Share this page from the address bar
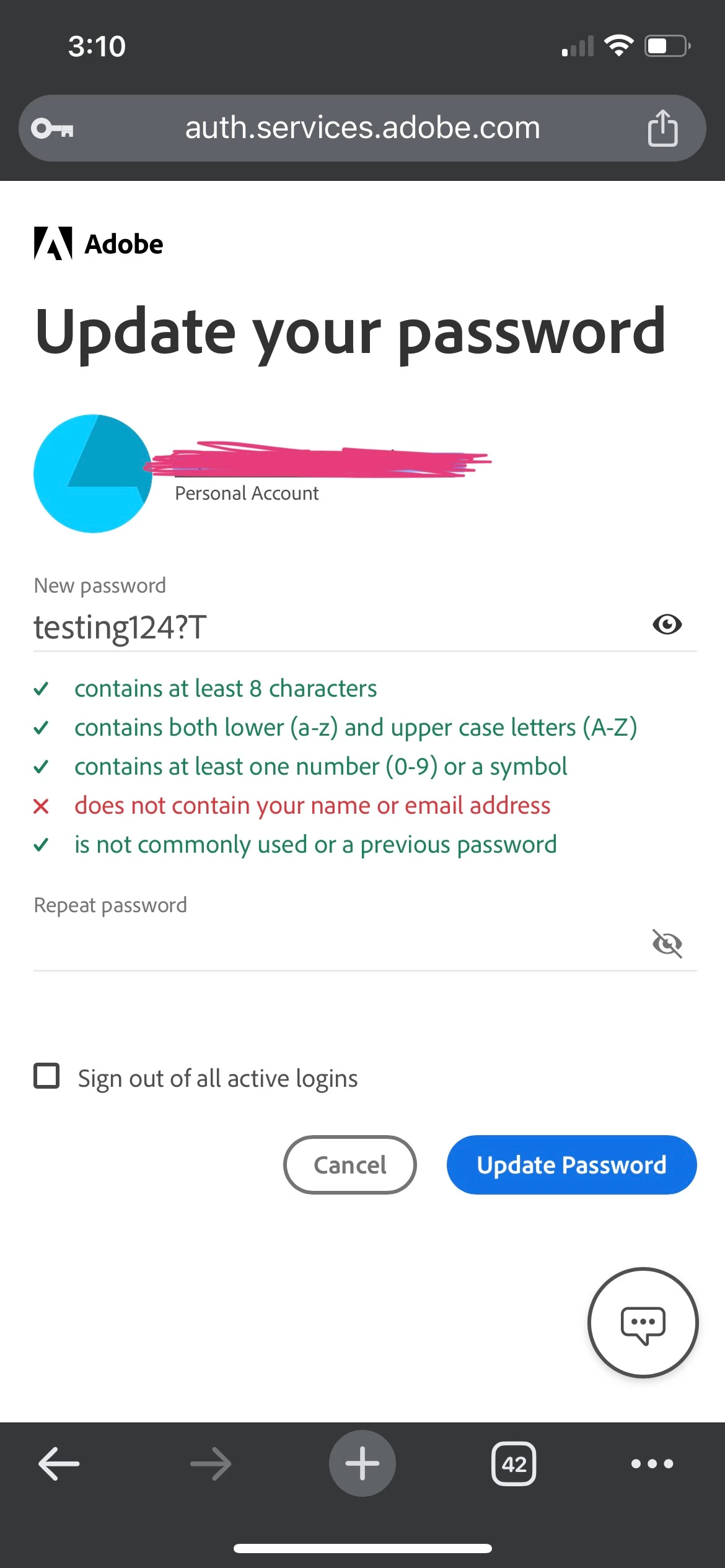 (662, 128)
